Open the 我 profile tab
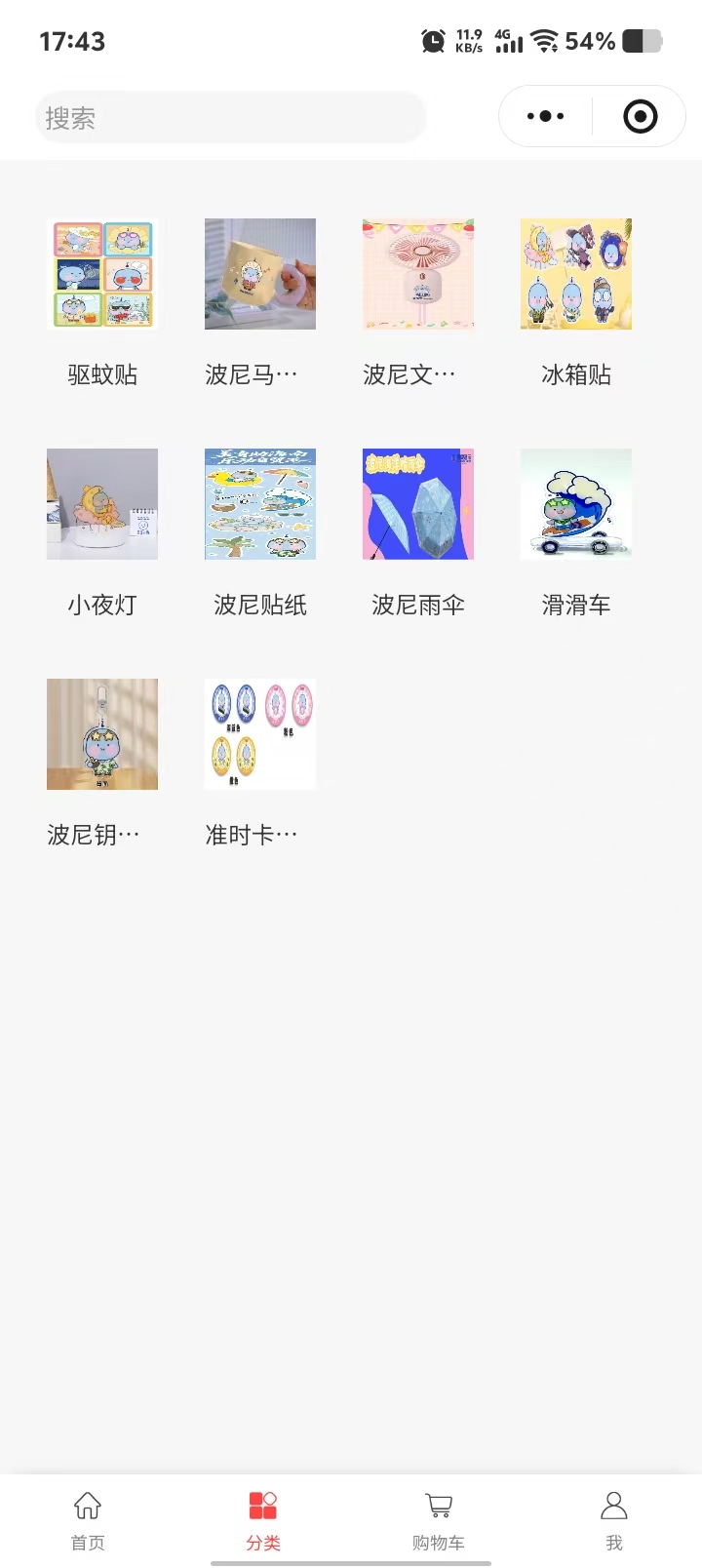Image resolution: width=702 pixels, height=1568 pixels. [x=614, y=1519]
